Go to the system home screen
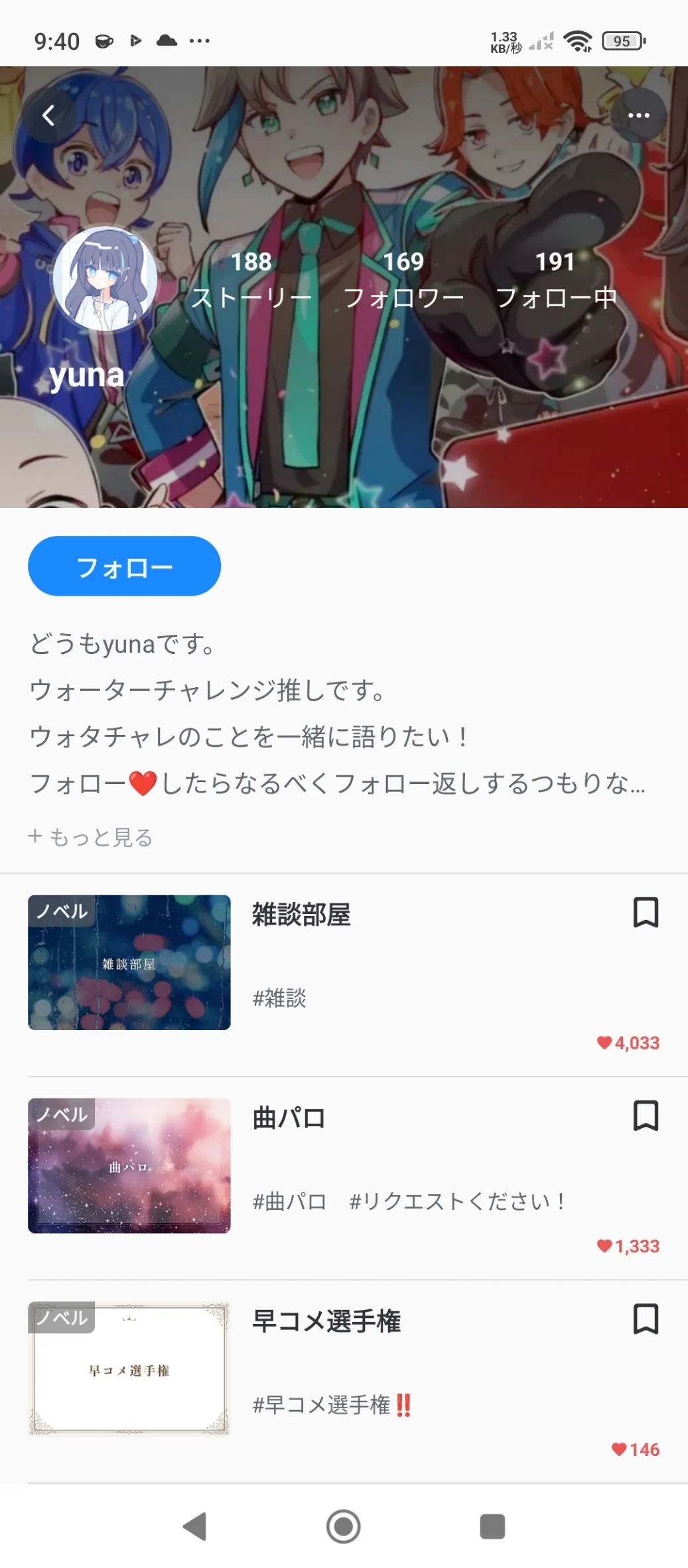Viewport: 688px width, 1568px height. click(x=343, y=1526)
